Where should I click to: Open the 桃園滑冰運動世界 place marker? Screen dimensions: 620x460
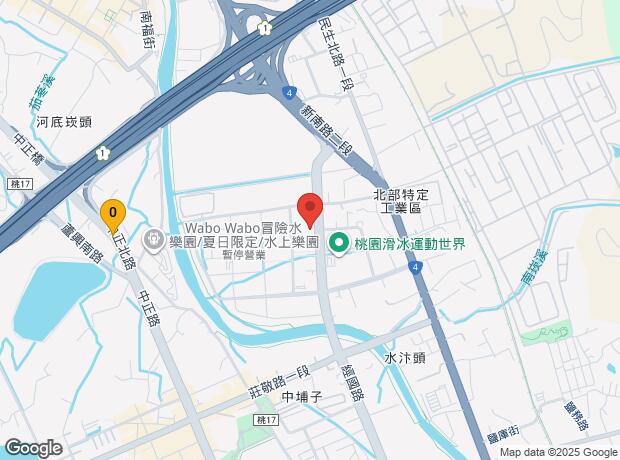point(339,244)
